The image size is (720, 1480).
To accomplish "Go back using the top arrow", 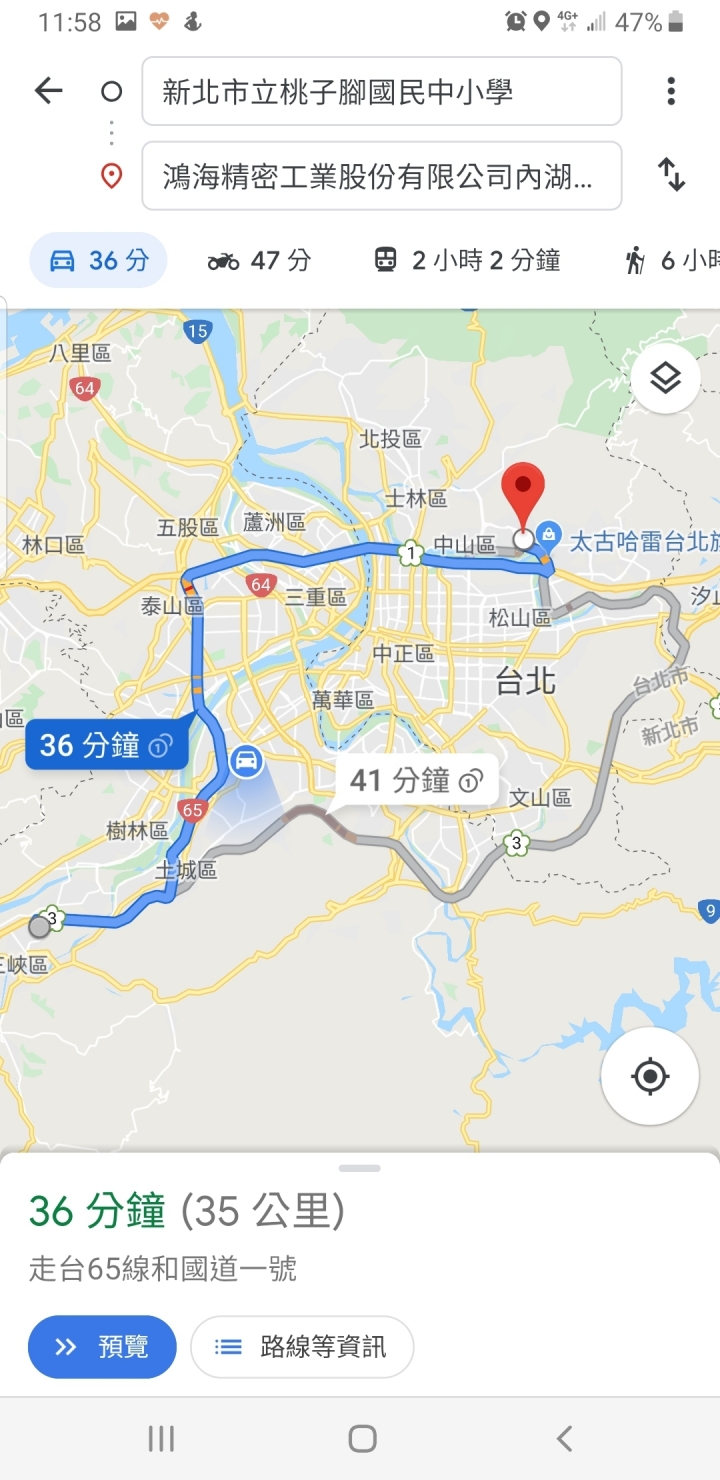I will coord(48,92).
